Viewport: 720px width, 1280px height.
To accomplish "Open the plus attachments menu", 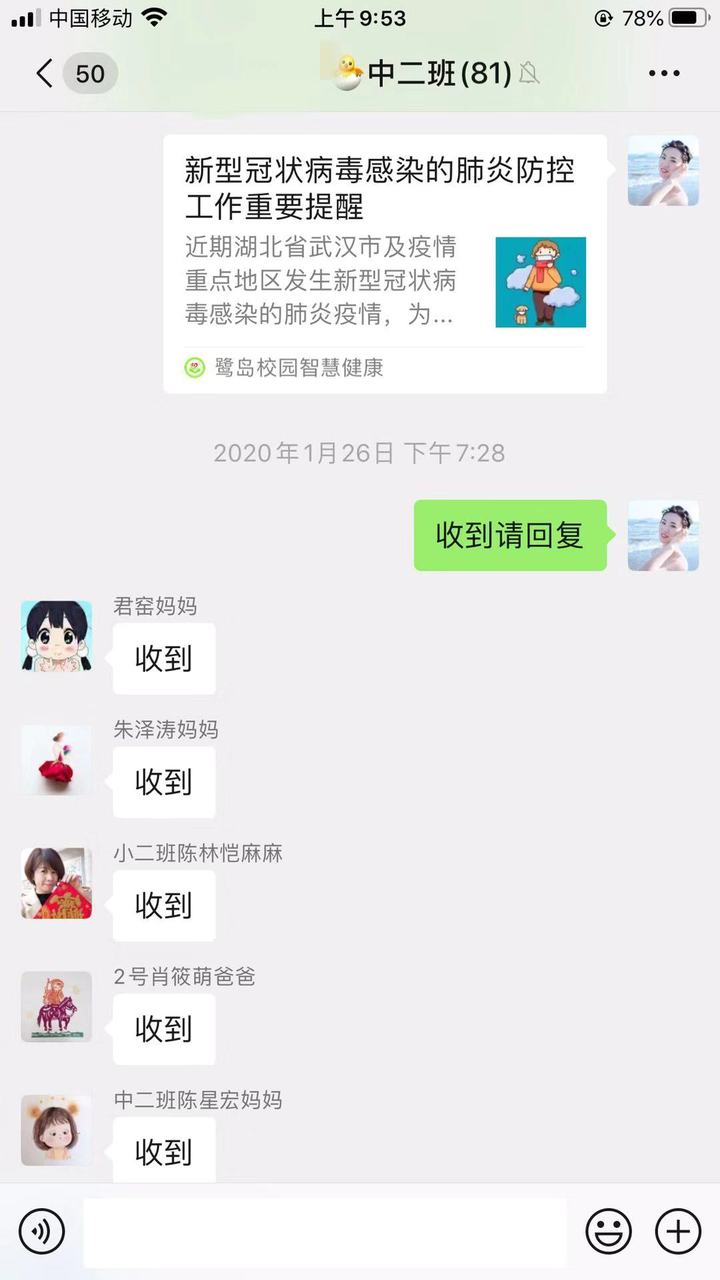I will point(677,1230).
